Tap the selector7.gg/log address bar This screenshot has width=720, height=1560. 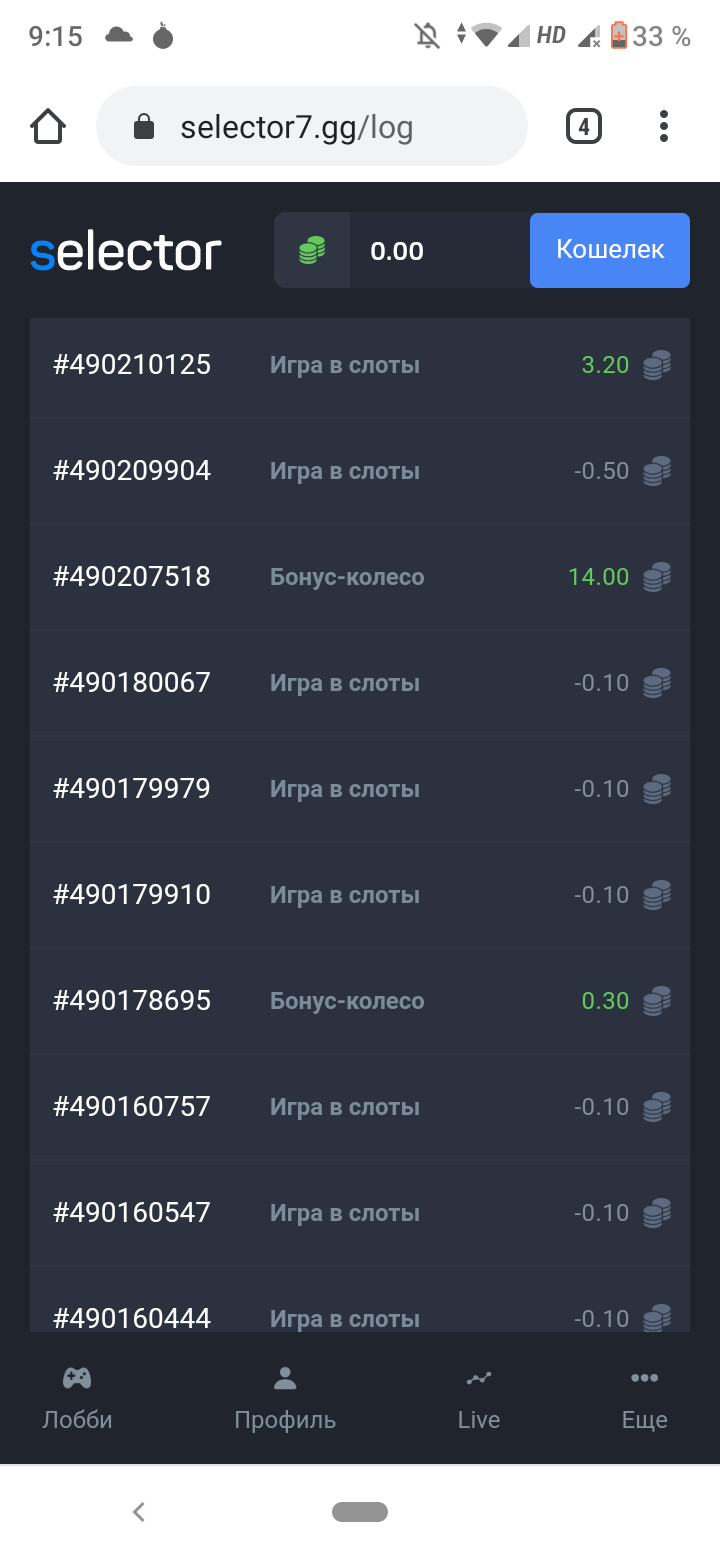coord(312,126)
